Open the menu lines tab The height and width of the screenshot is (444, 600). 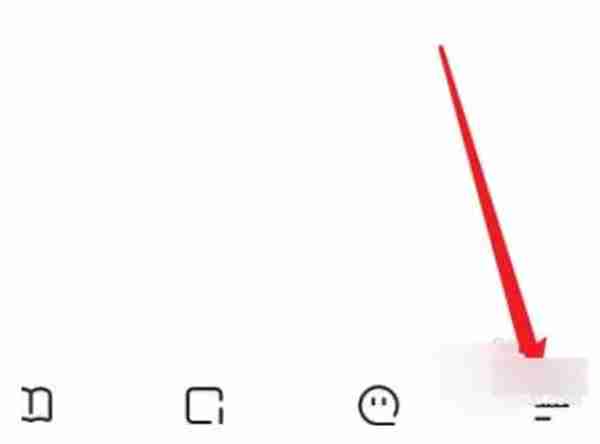(551, 406)
